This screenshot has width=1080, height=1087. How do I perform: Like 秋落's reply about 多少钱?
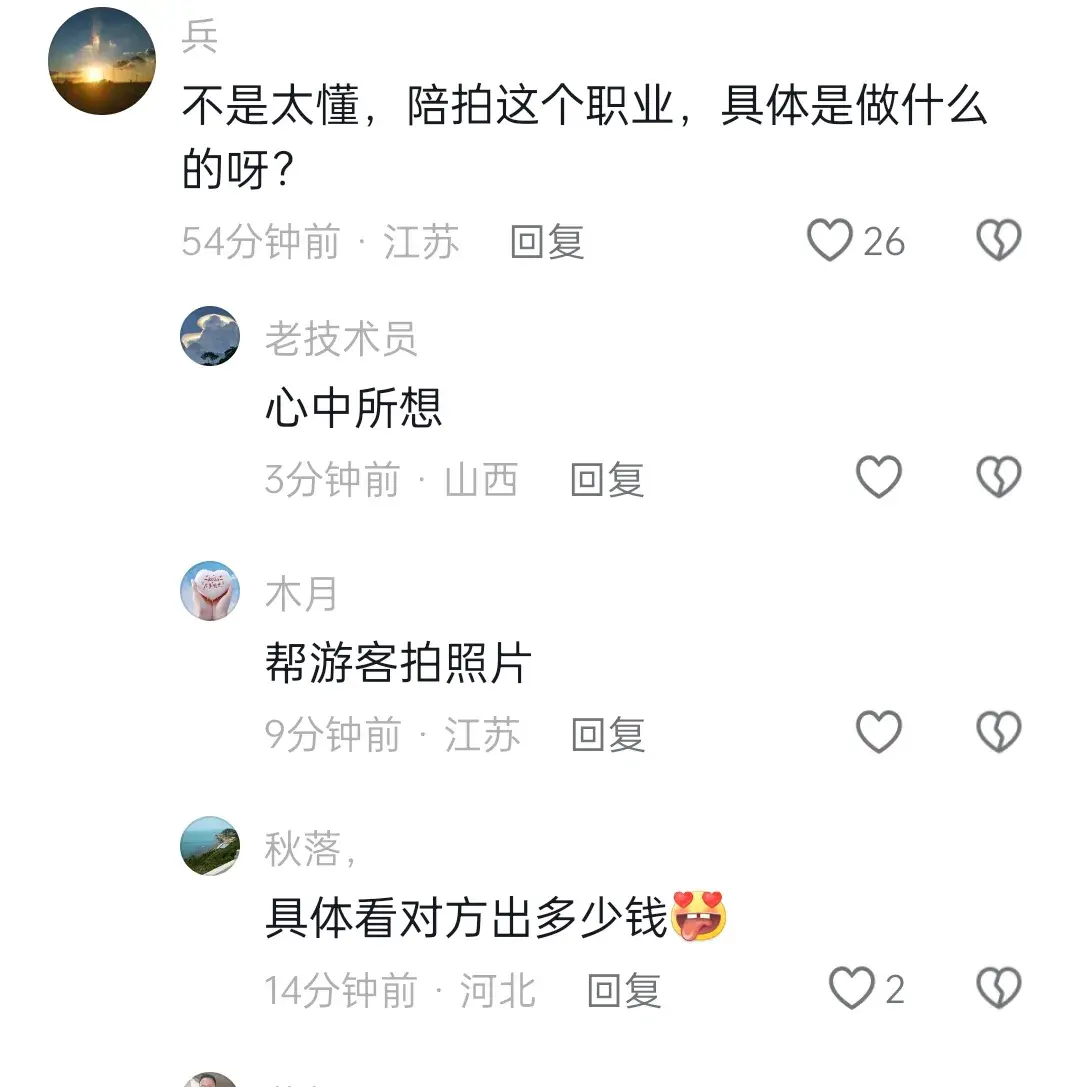[x=852, y=988]
